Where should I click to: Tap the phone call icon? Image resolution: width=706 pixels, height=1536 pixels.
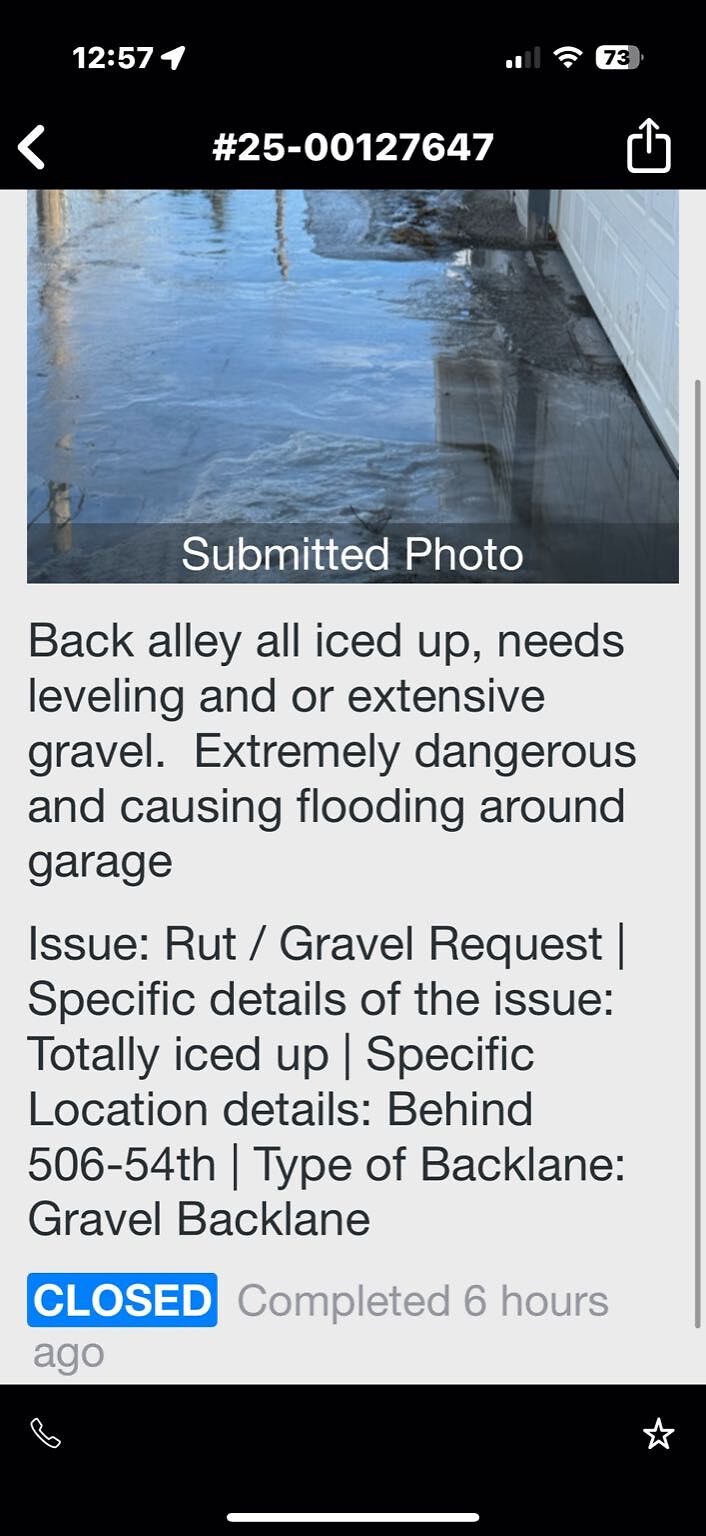(46, 1434)
